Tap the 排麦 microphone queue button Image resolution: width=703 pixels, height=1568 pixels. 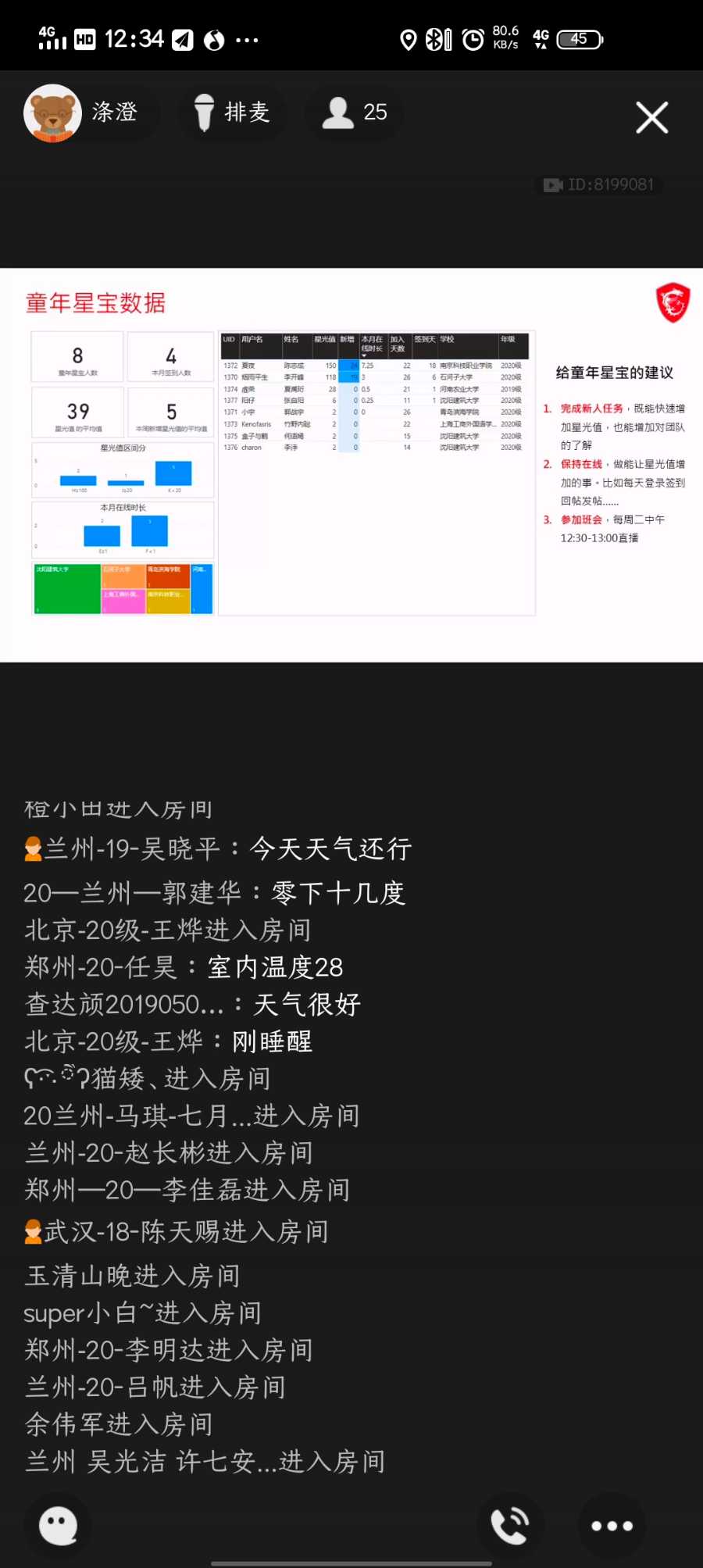[233, 113]
